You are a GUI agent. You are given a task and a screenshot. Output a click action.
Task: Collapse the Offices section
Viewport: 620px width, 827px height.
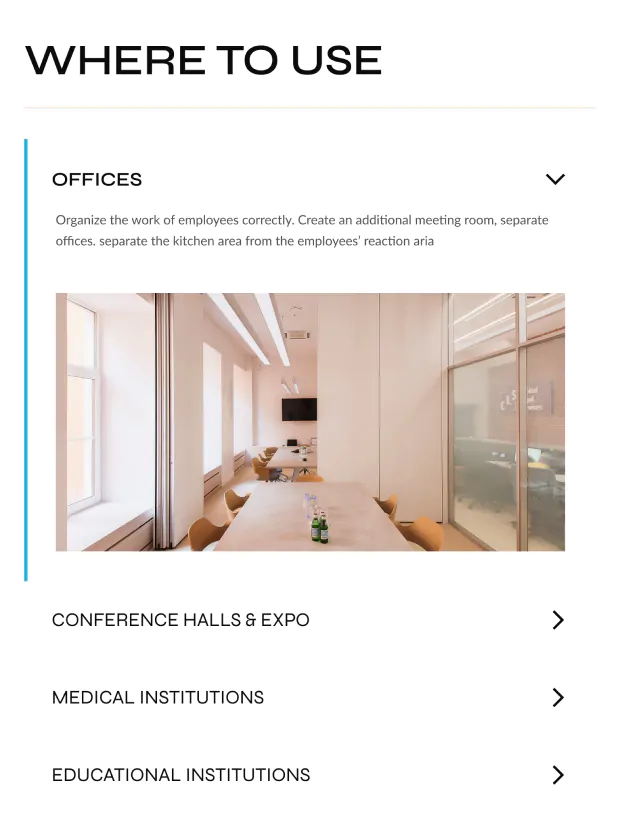pos(555,179)
